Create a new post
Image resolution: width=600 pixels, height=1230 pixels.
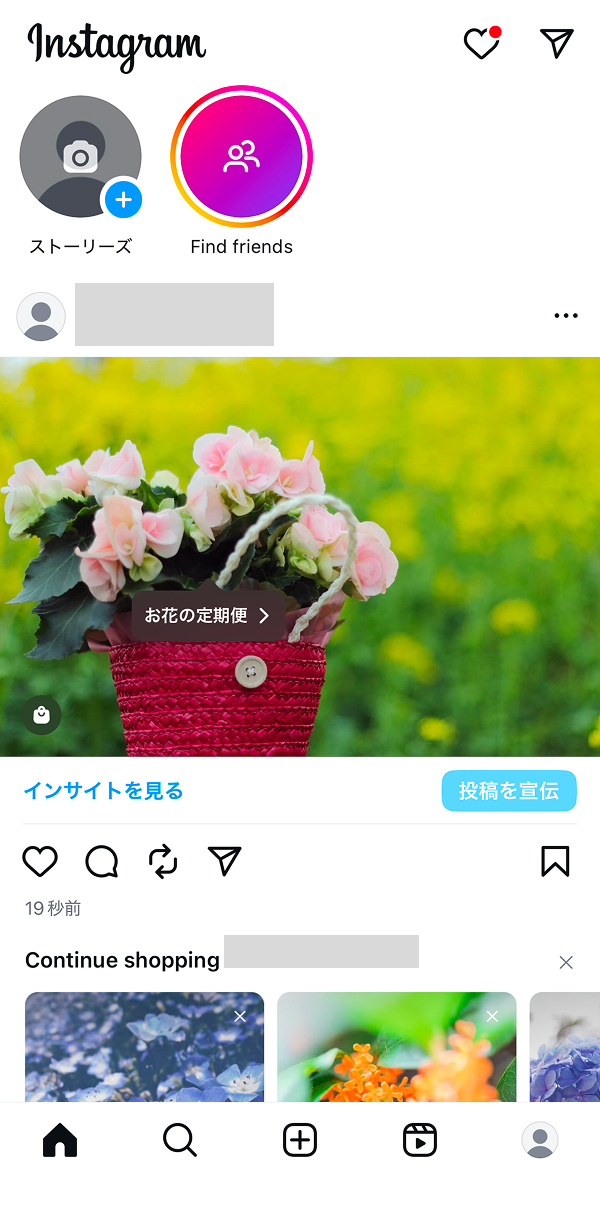point(300,1140)
